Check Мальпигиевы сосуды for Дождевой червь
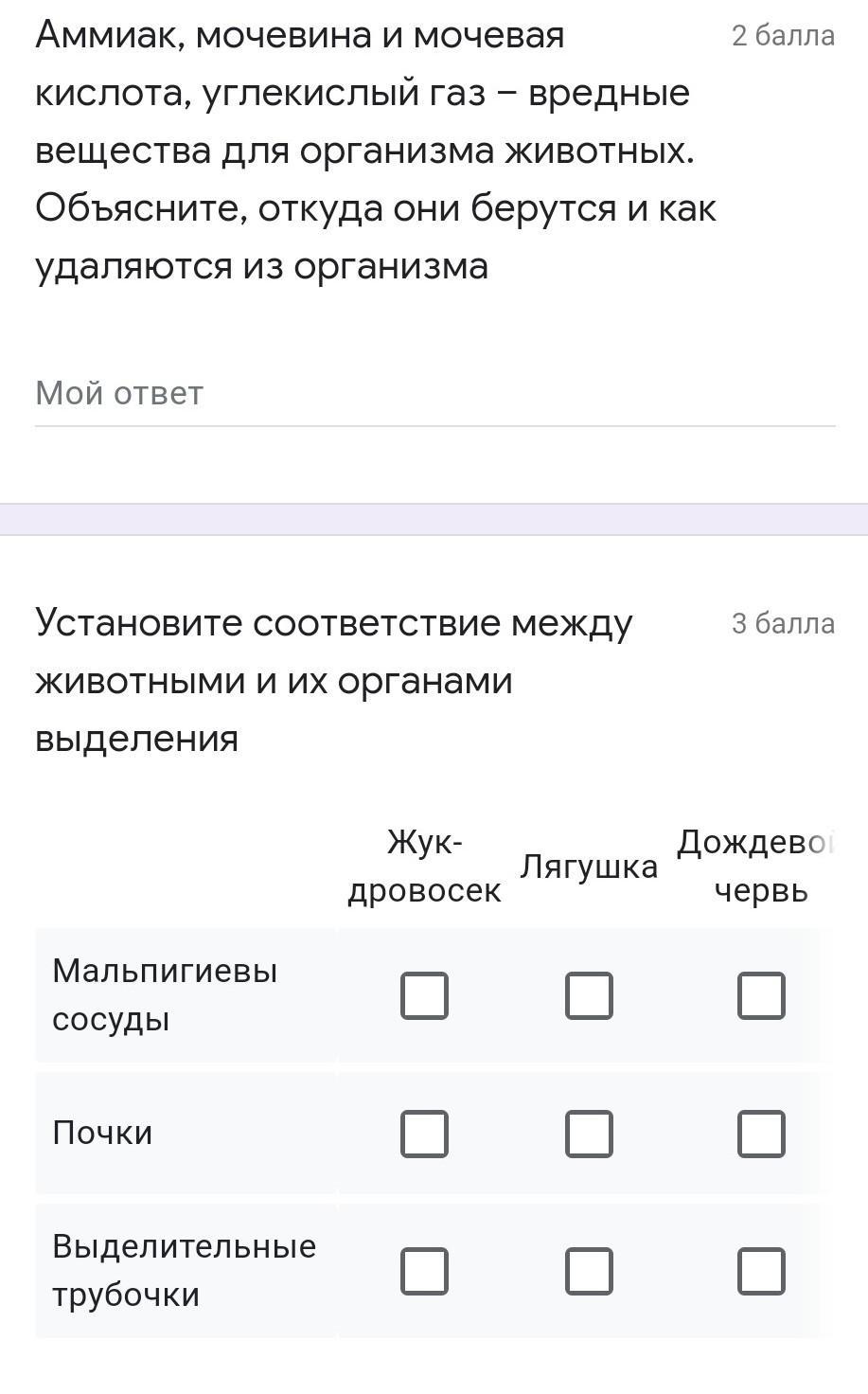 (x=761, y=995)
